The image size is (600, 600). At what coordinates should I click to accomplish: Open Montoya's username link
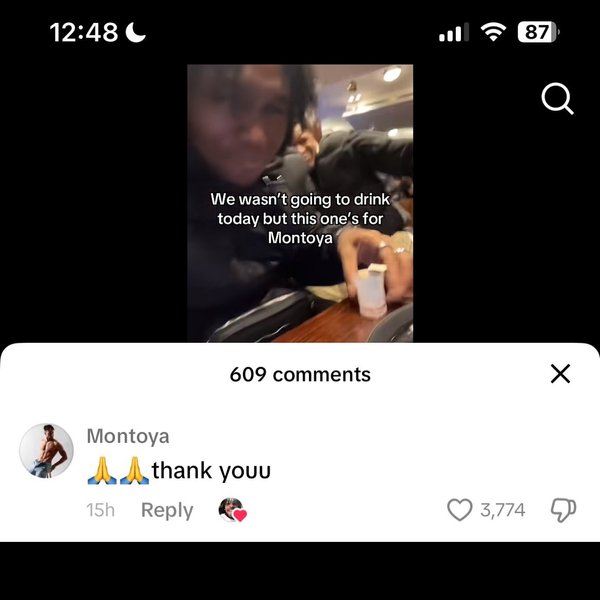click(x=128, y=436)
